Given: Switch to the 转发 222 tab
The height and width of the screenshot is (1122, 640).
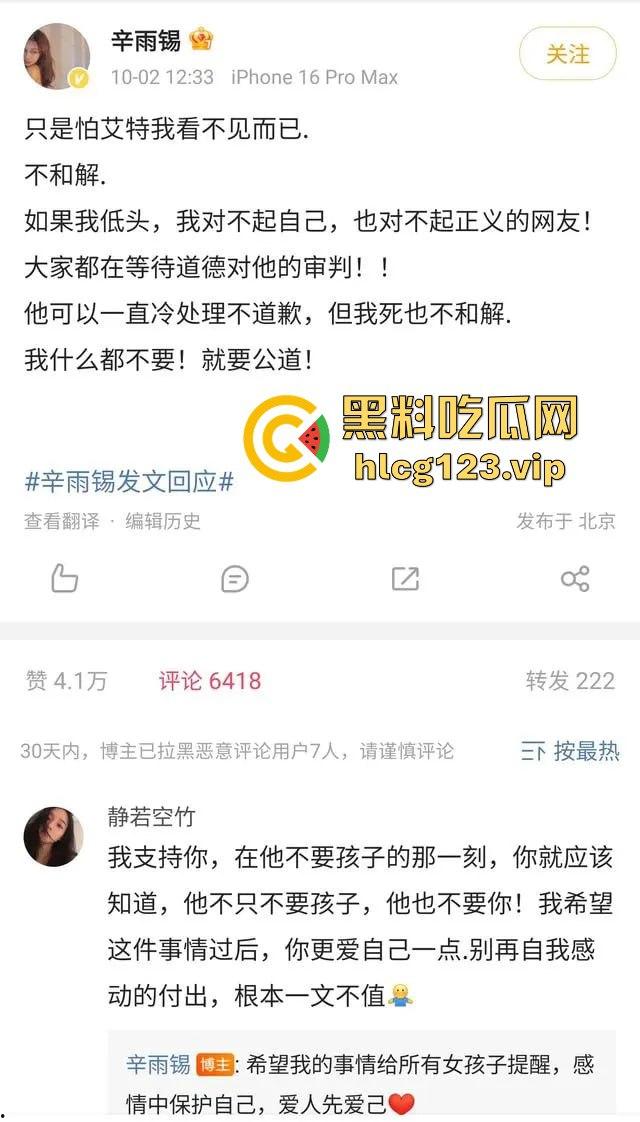Looking at the screenshot, I should click(x=570, y=681).
